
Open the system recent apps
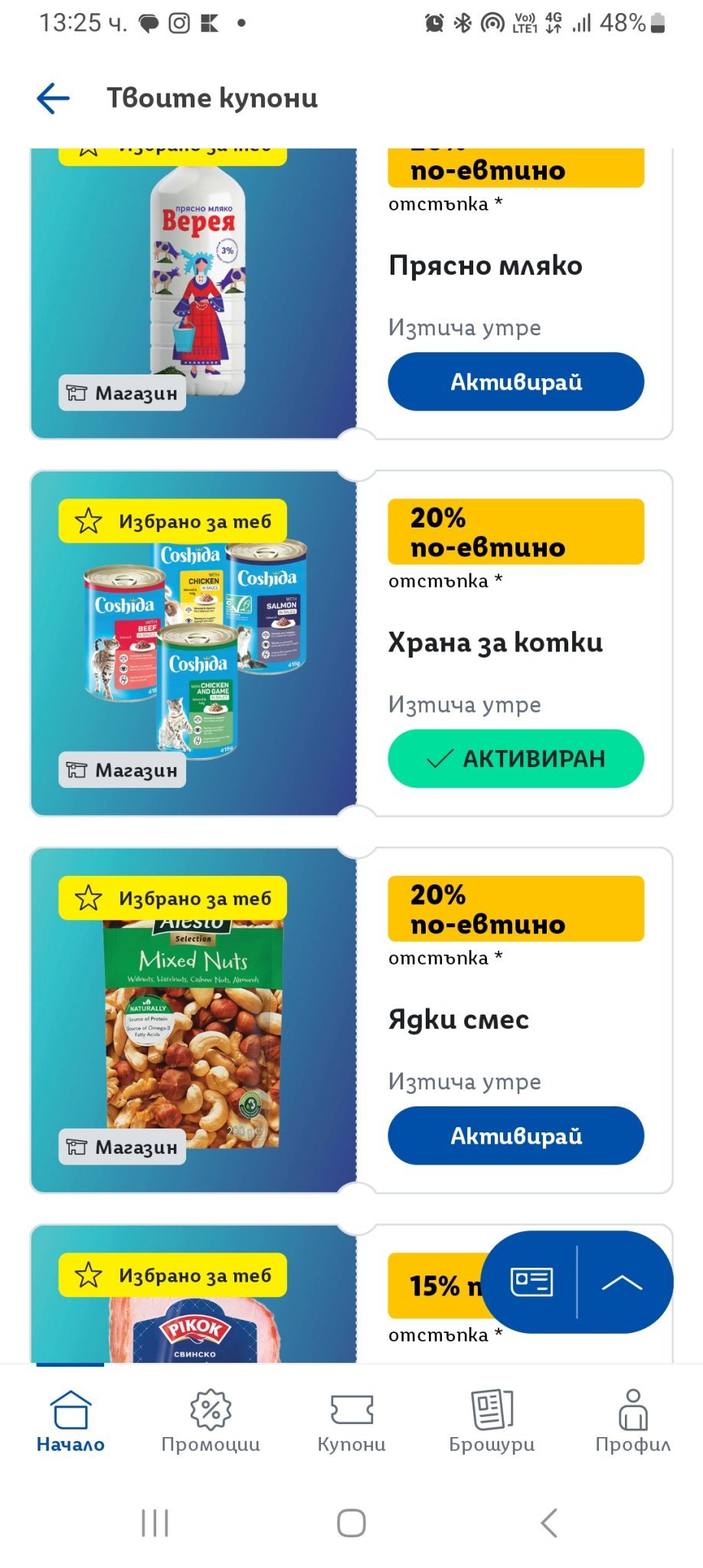(155, 1523)
